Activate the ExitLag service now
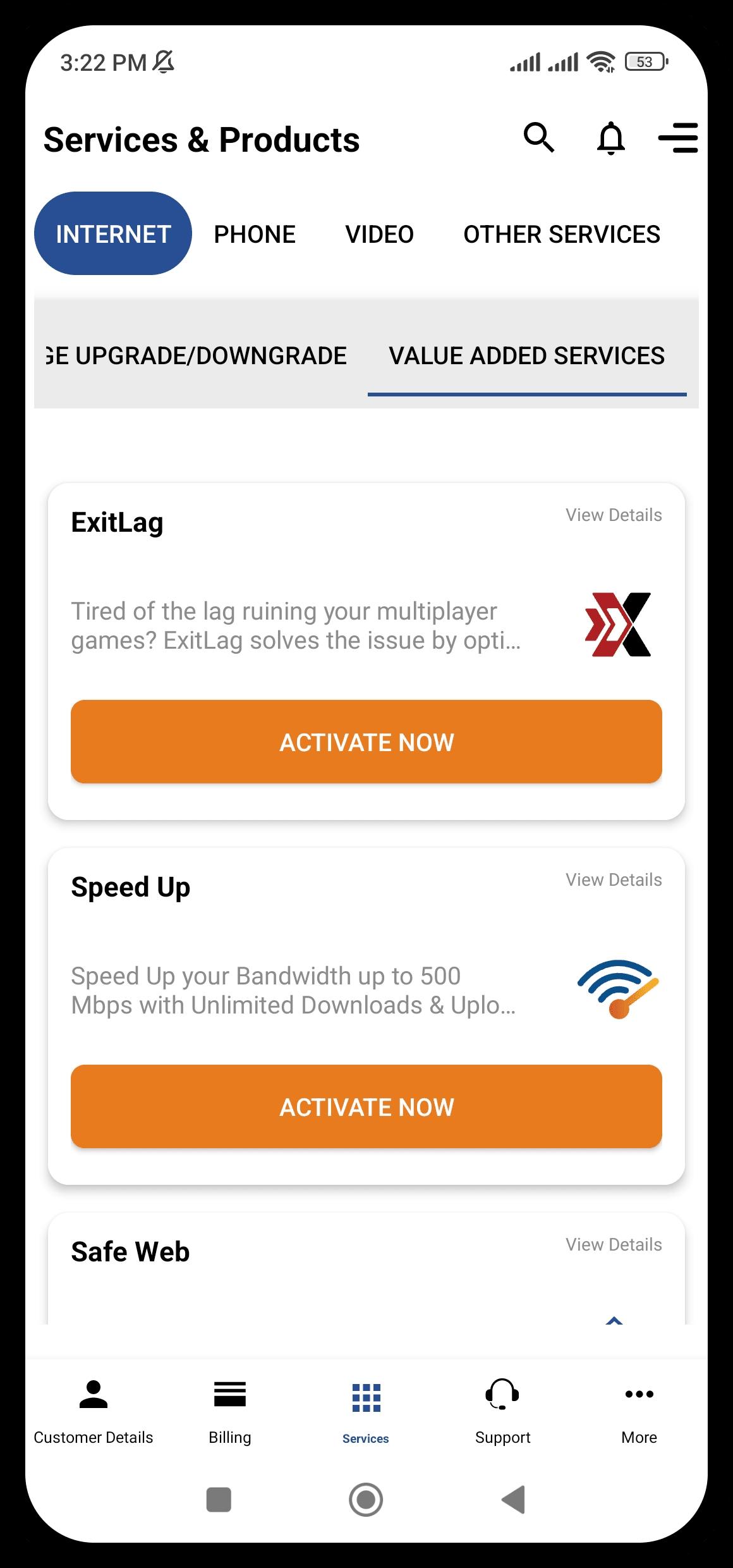This screenshot has height=1568, width=733. (x=366, y=742)
